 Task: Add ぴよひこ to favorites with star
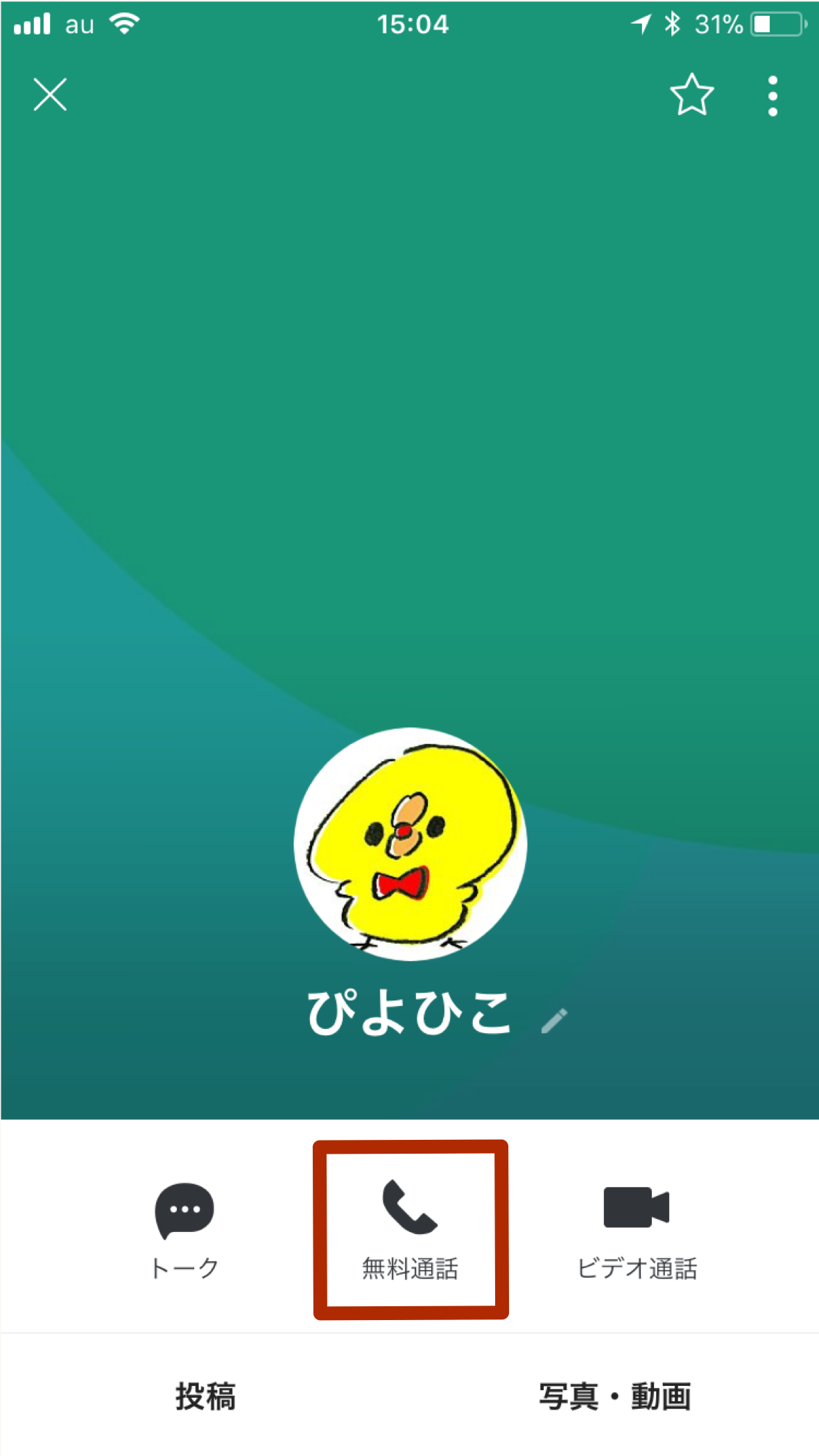(691, 95)
